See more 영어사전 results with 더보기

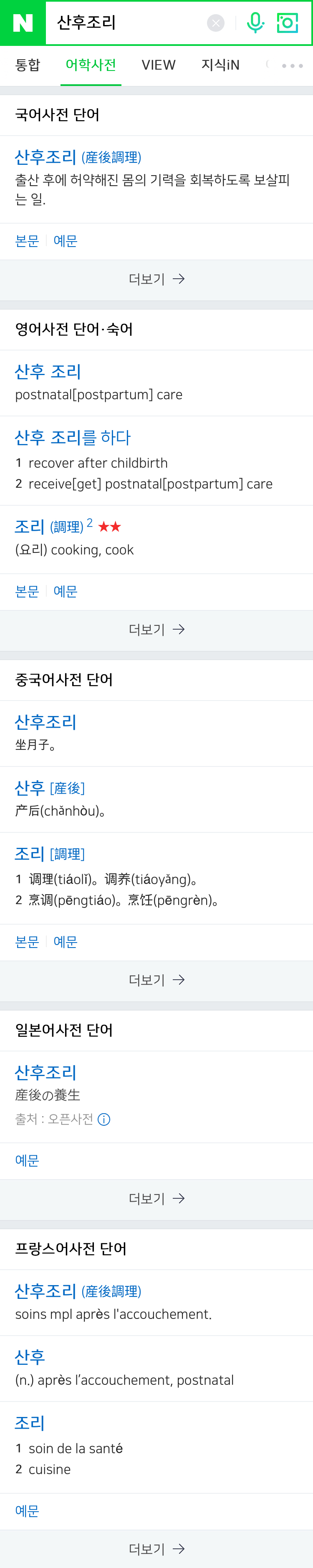[156, 629]
